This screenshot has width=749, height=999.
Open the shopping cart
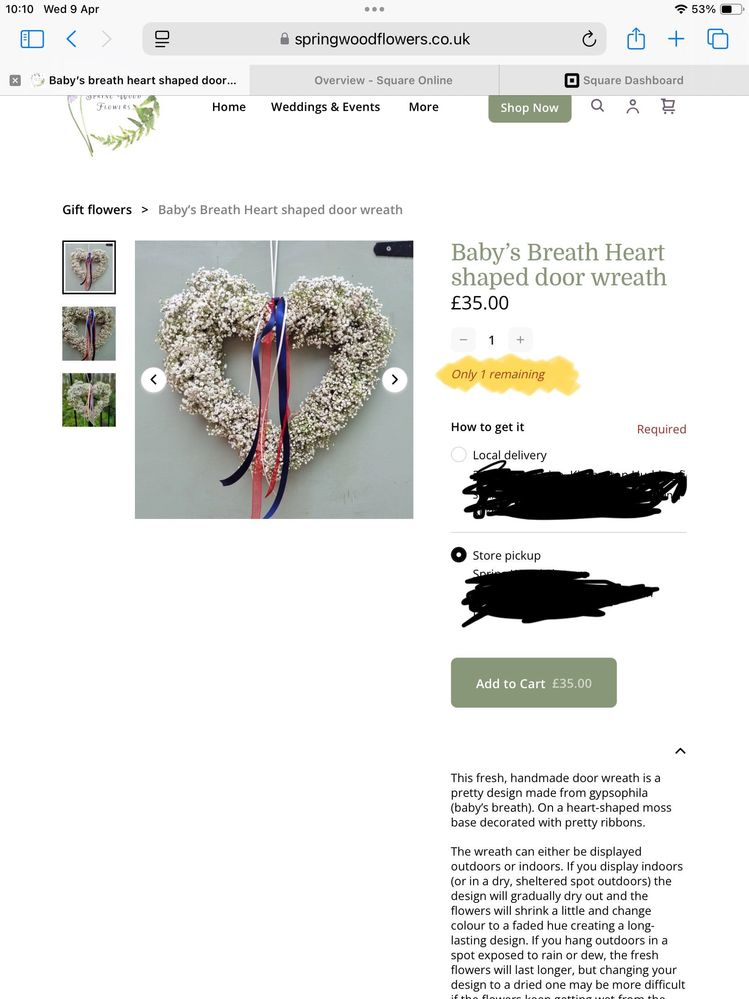click(668, 106)
